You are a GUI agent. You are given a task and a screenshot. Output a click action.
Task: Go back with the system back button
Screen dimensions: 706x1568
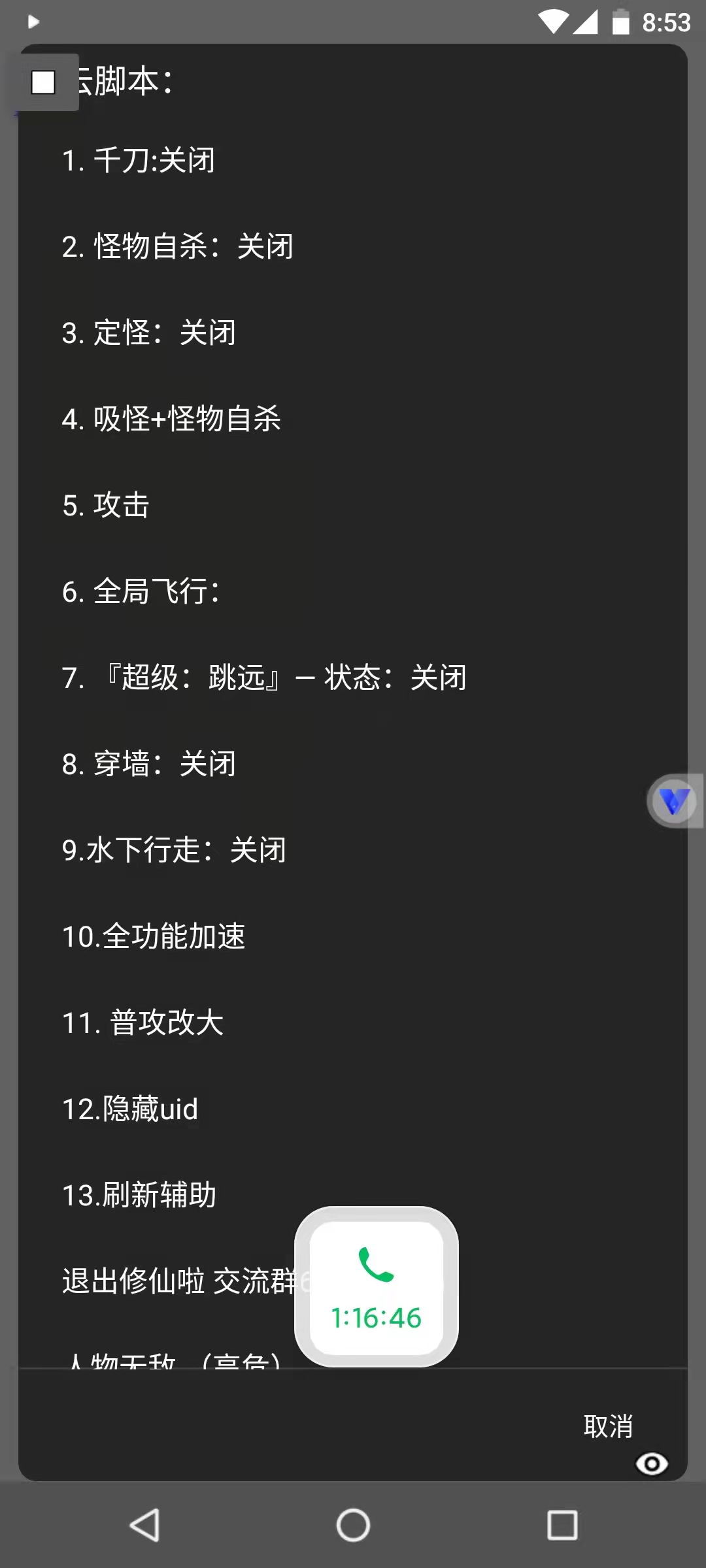pos(144,1526)
